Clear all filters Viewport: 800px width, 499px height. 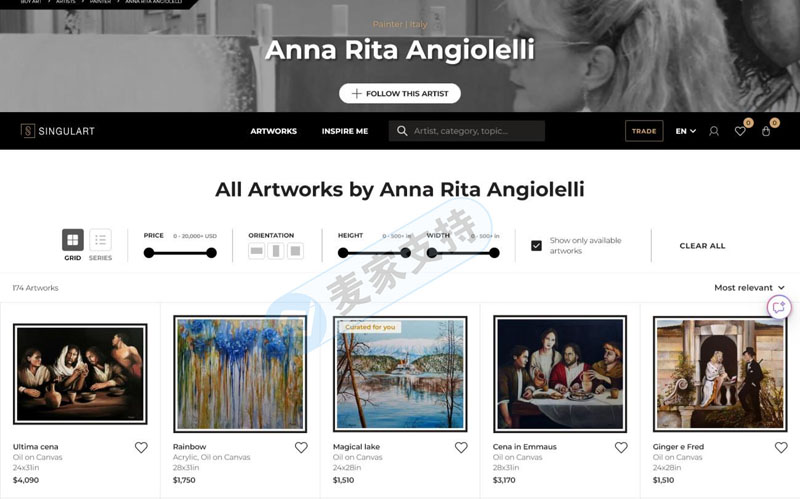(702, 245)
